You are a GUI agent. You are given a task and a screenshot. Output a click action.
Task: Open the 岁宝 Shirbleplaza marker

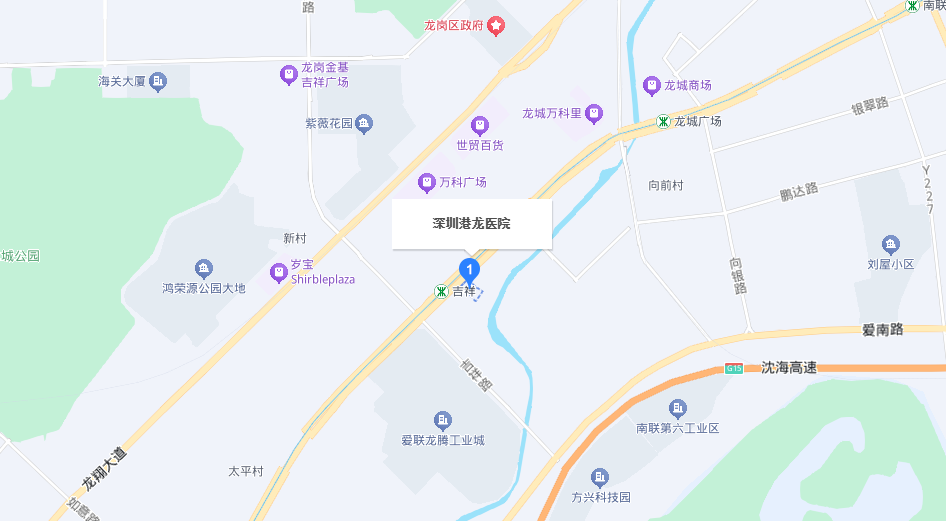[279, 272]
